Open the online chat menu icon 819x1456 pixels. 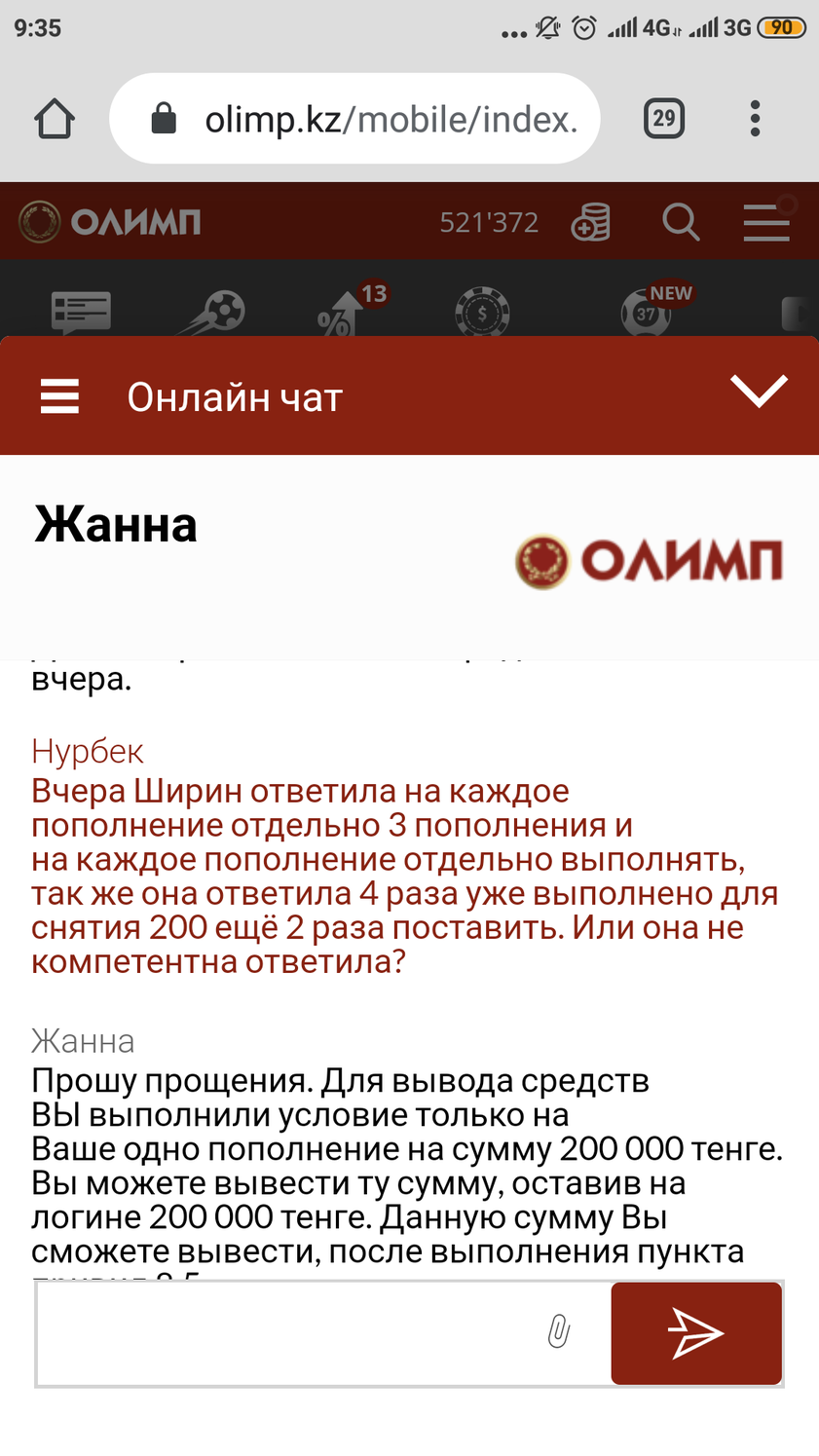[x=59, y=397]
